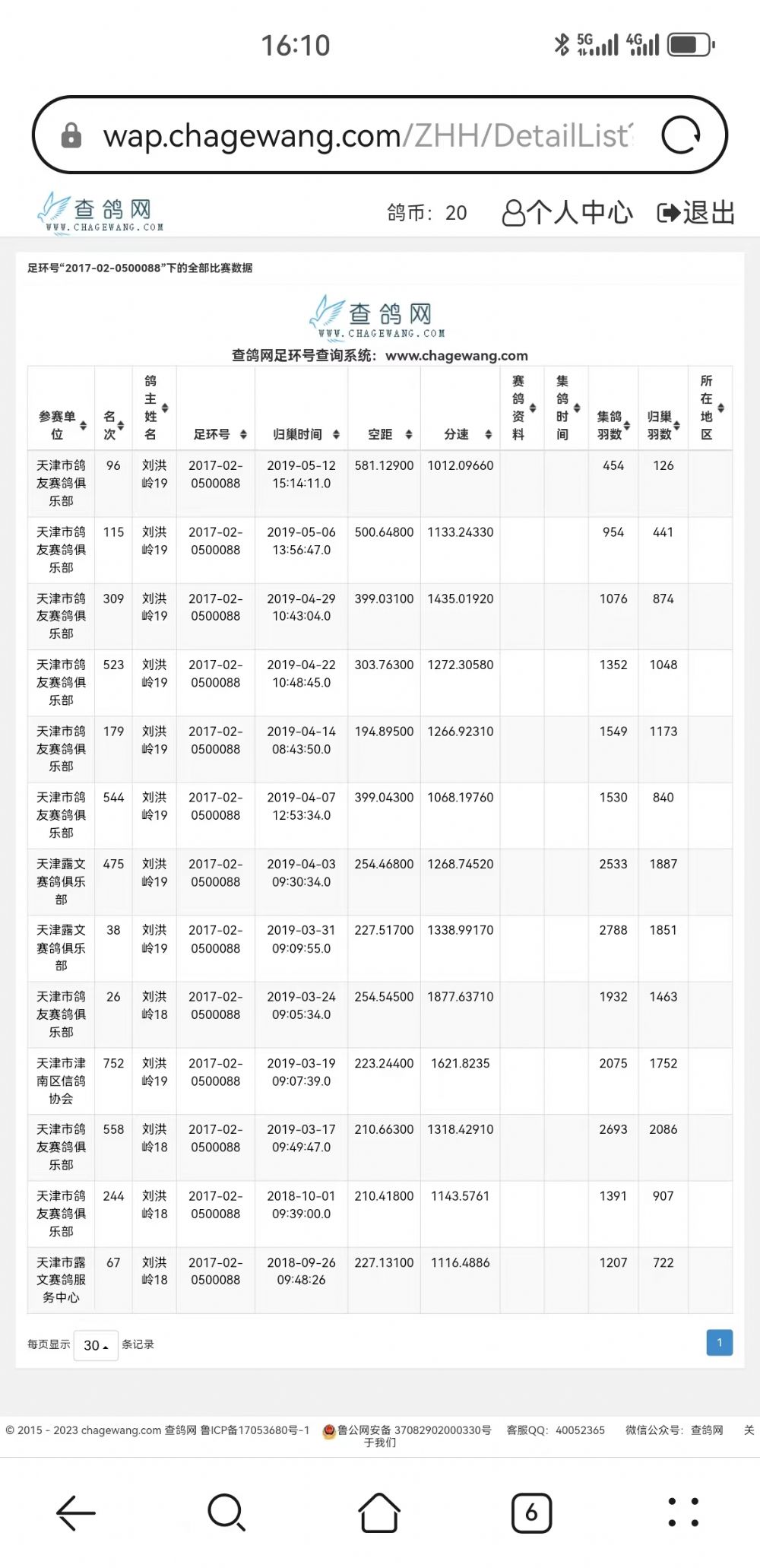Open browser search
Viewport: 760px width, 1568px height.
click(226, 1512)
